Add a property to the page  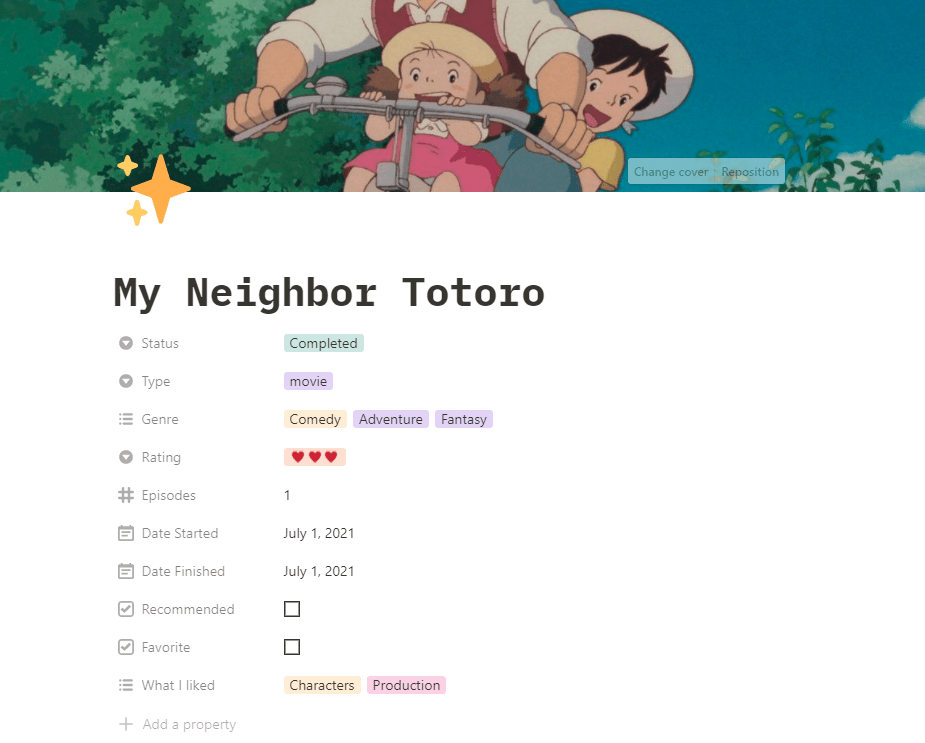pyautogui.click(x=177, y=724)
